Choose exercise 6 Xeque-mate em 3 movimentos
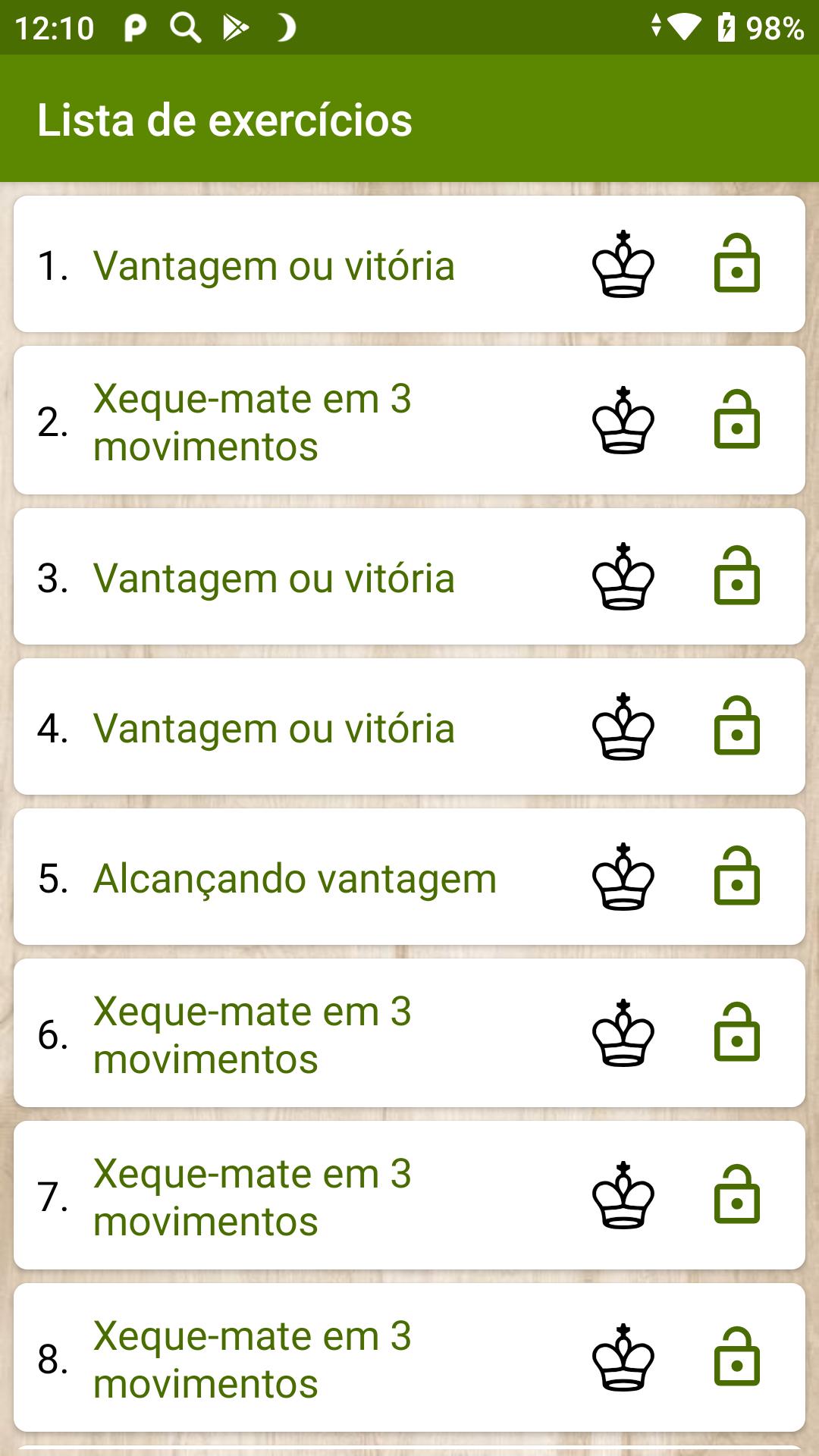Screen dimensions: 819x1456 click(409, 1033)
